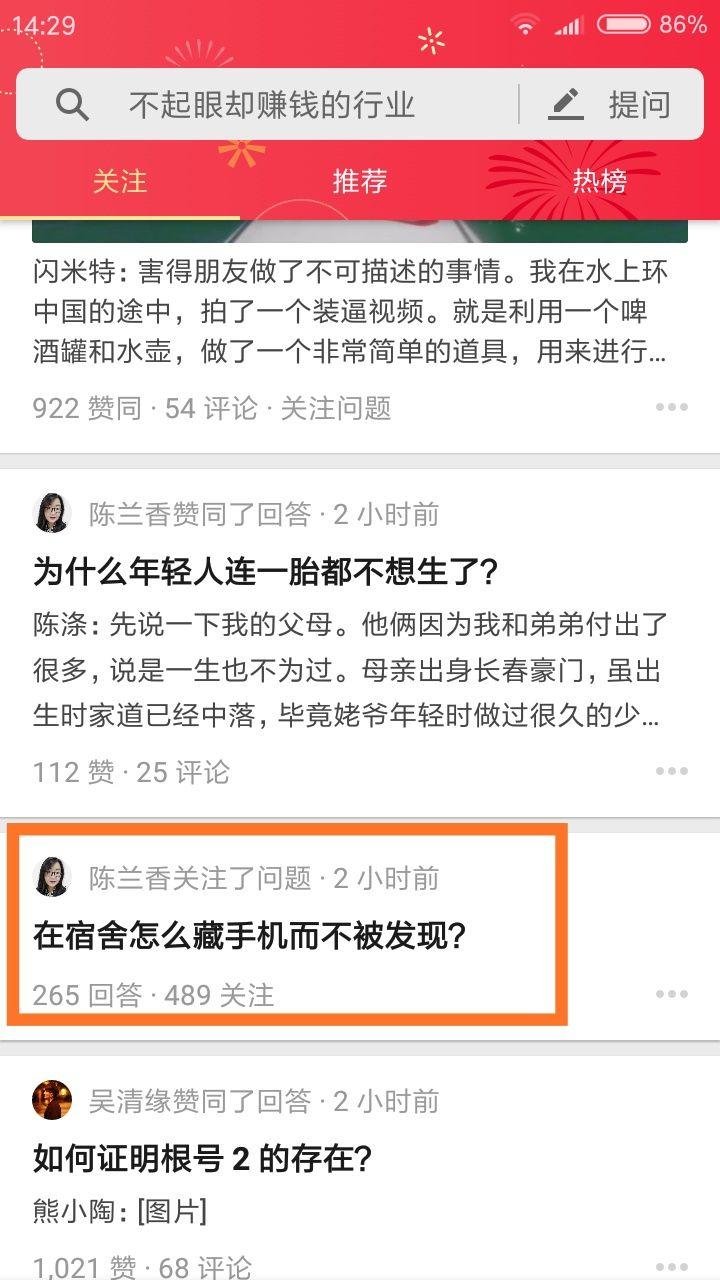720x1280 pixels.
Task: Switch to the 推荐 tab
Action: [359, 181]
